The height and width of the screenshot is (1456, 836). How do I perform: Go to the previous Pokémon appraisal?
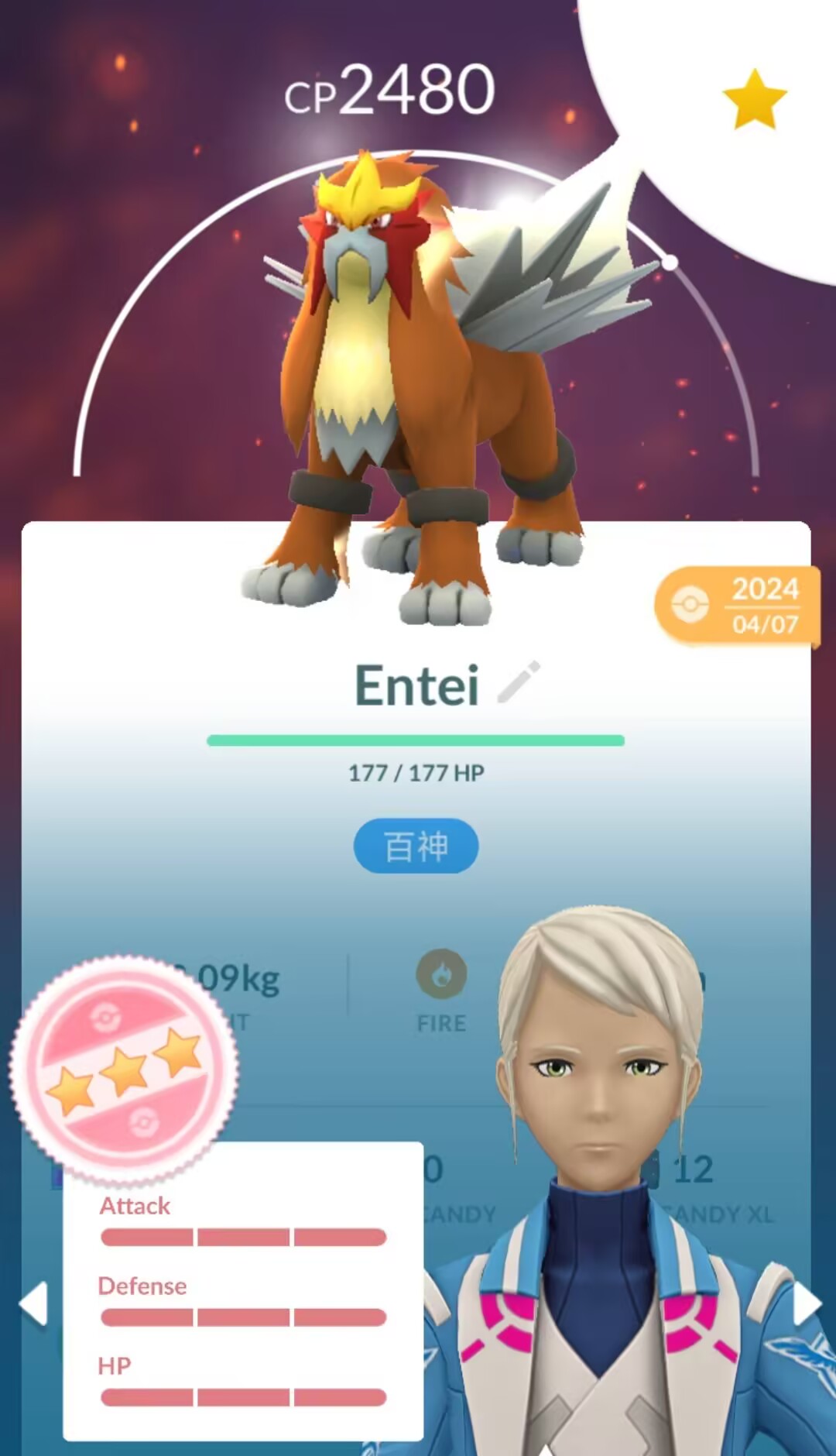click(x=33, y=1303)
